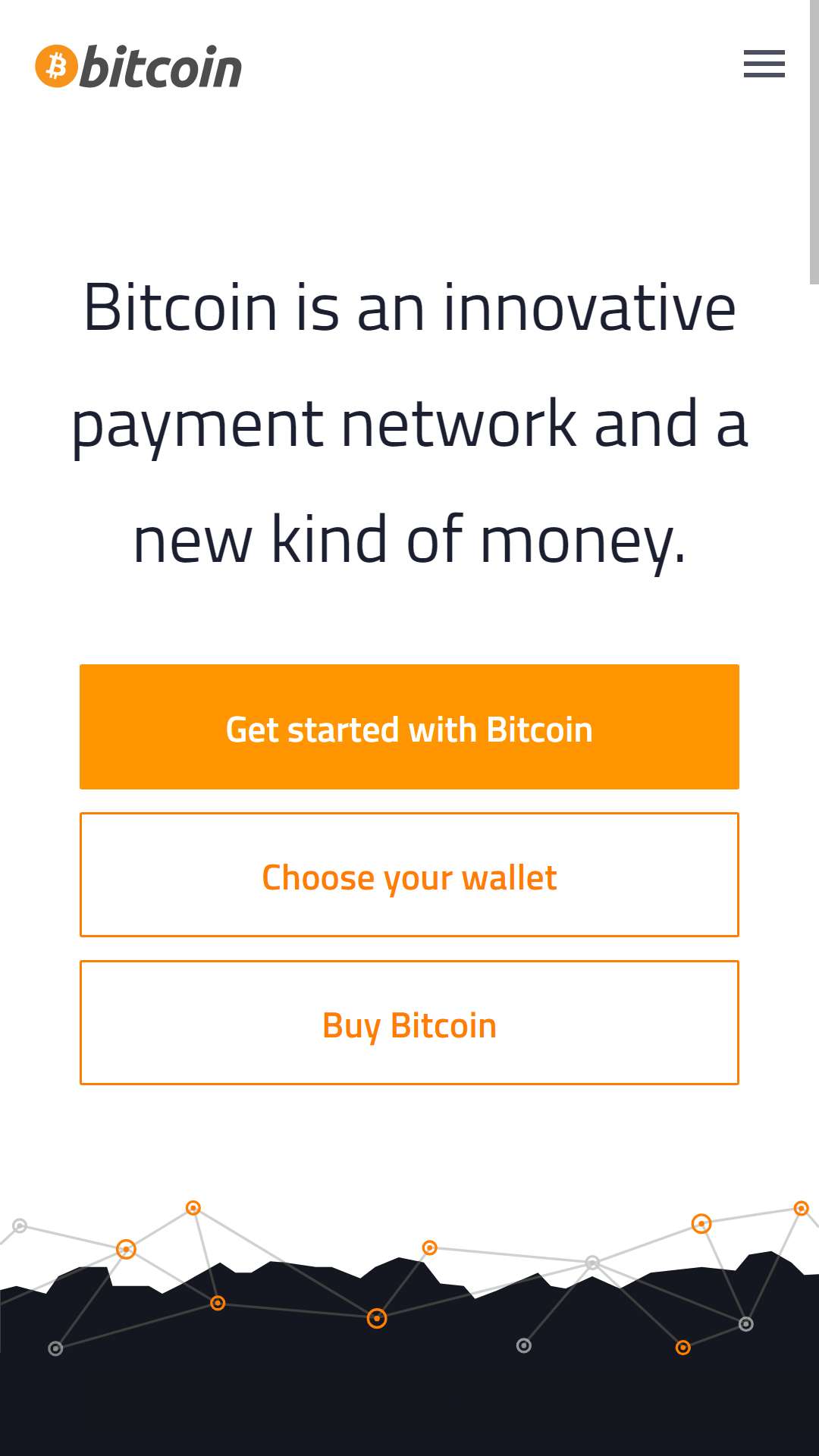Tap Get started with Bitcoin button
This screenshot has height=1456, width=819.
click(x=409, y=726)
